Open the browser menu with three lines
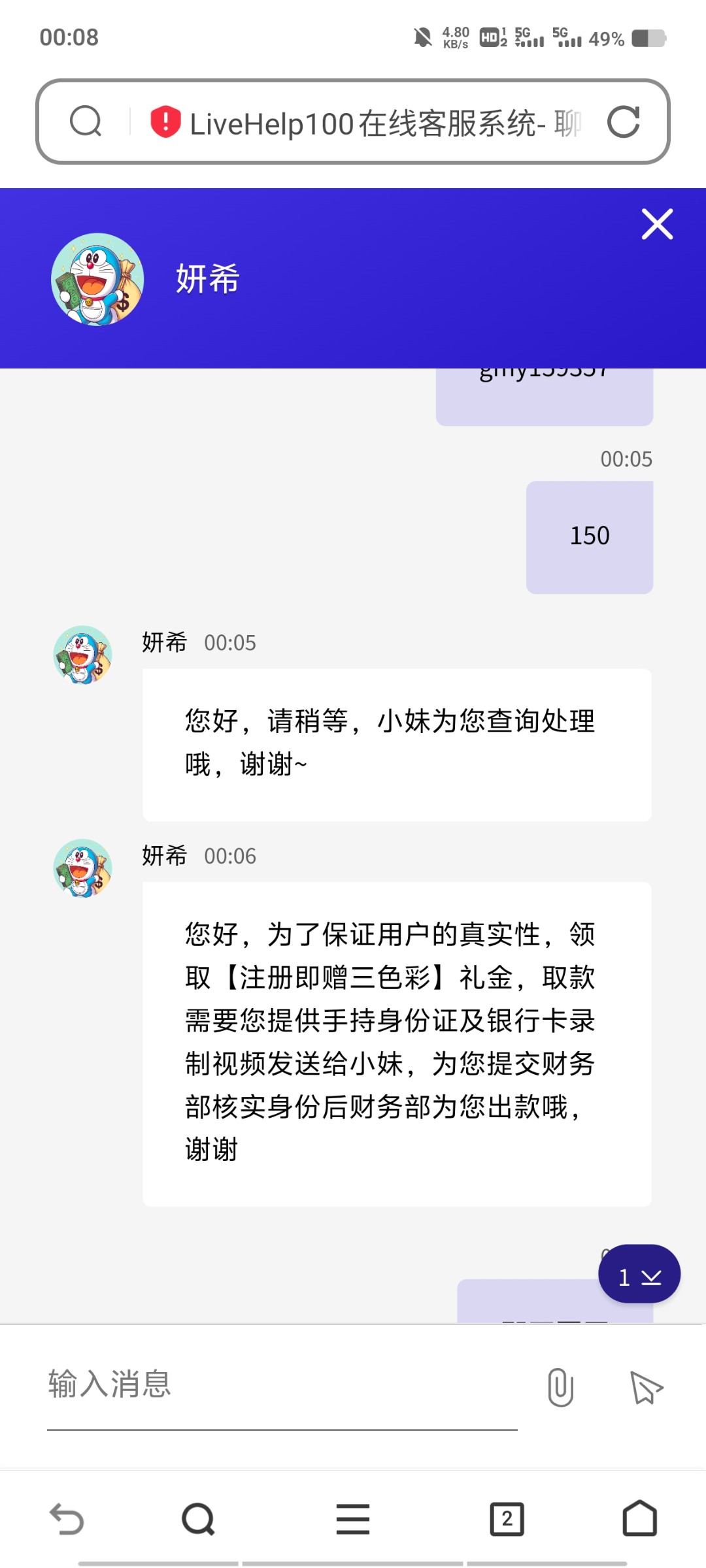 [352, 1518]
